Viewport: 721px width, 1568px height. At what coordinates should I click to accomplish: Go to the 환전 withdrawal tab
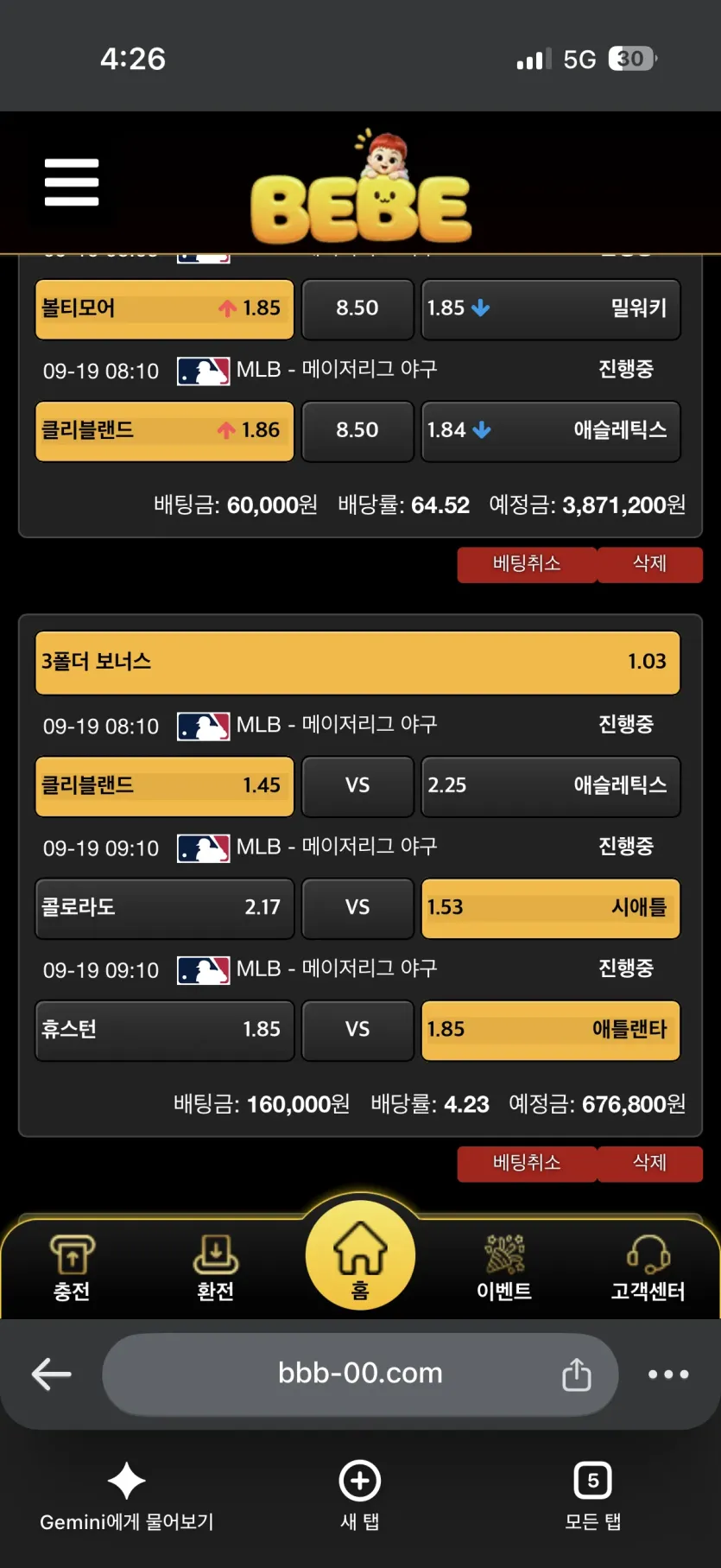216,1267
